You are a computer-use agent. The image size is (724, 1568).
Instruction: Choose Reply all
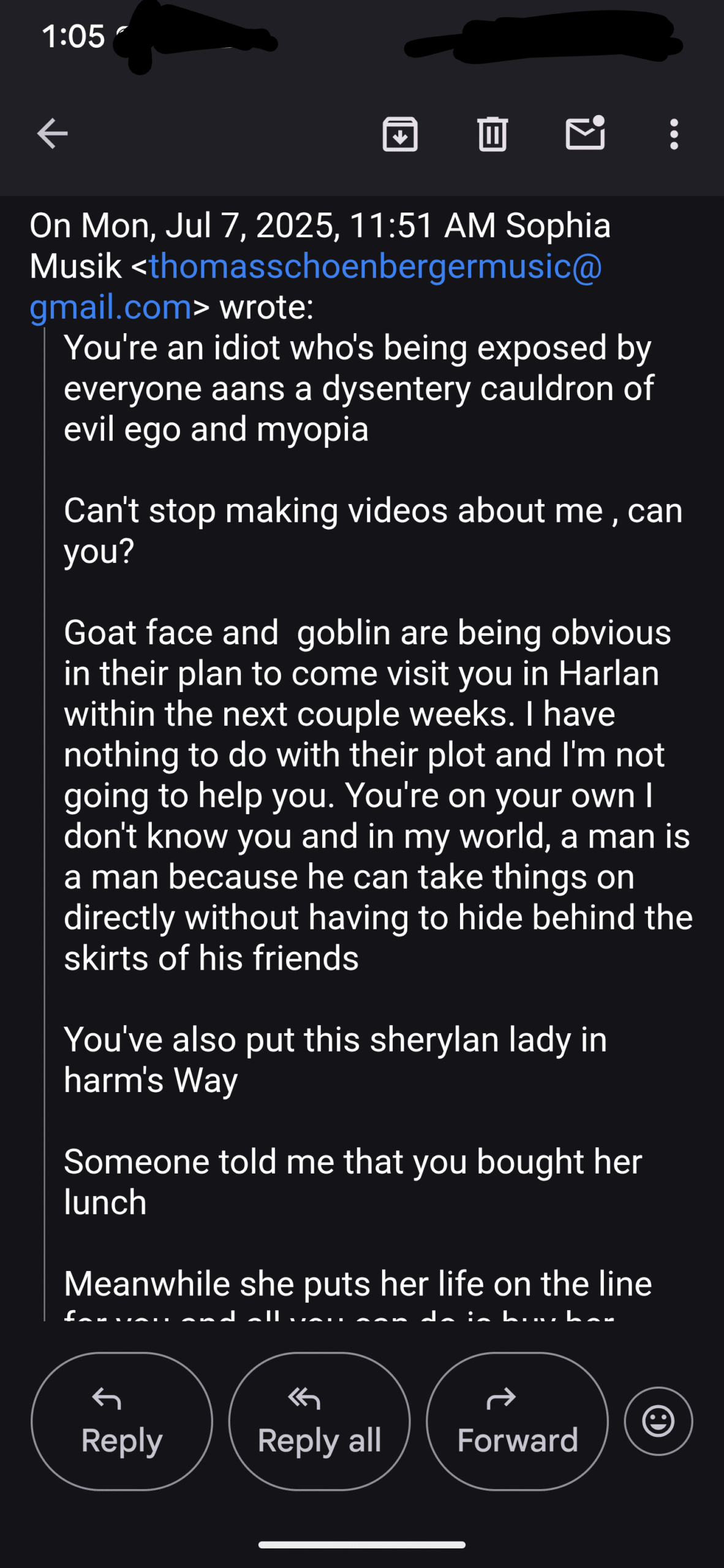tap(319, 1421)
